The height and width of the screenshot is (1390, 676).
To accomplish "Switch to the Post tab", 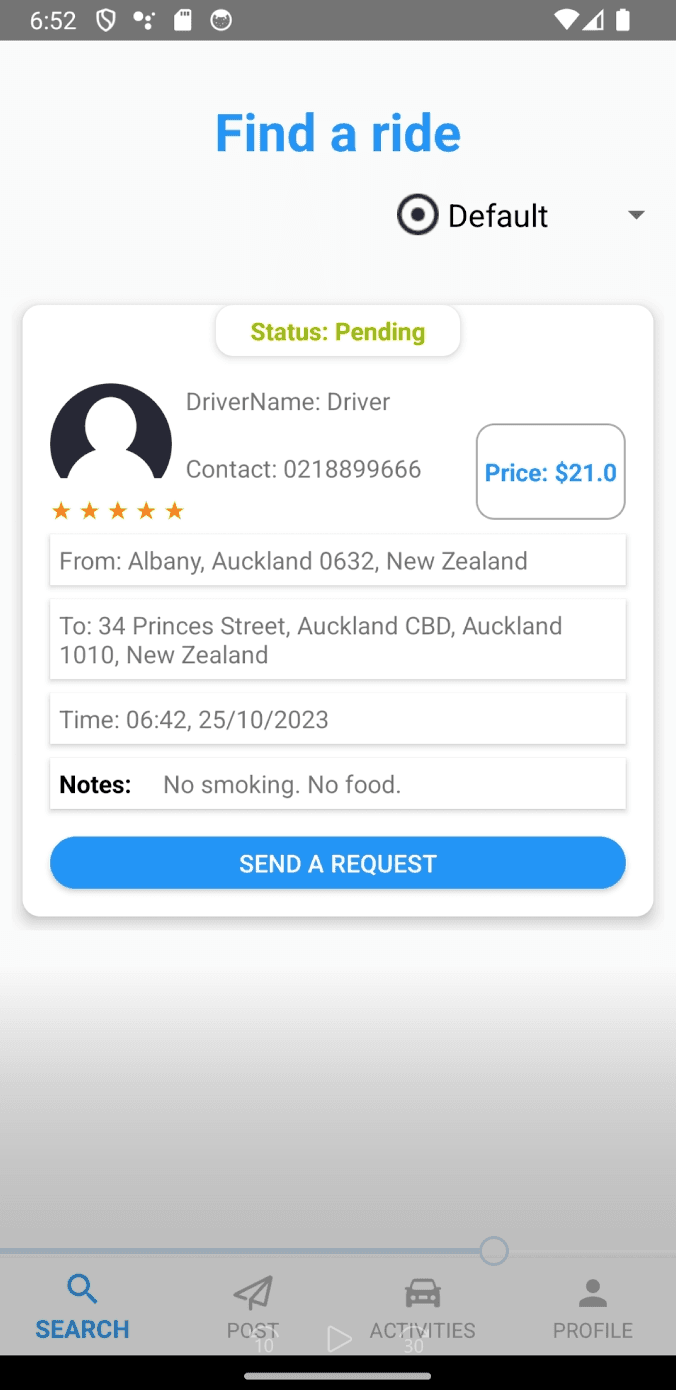I will tap(252, 1306).
